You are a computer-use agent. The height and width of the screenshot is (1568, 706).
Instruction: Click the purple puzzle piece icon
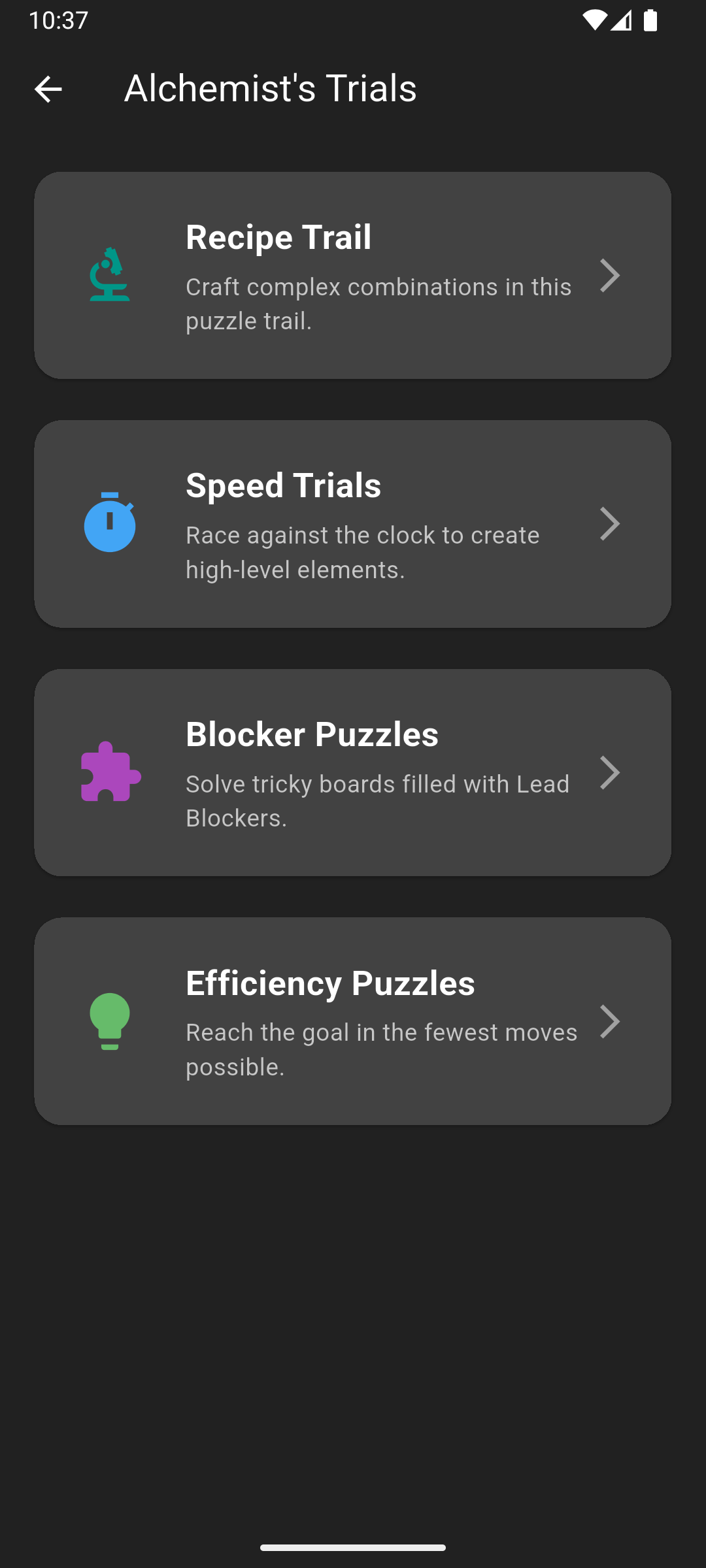110,773
